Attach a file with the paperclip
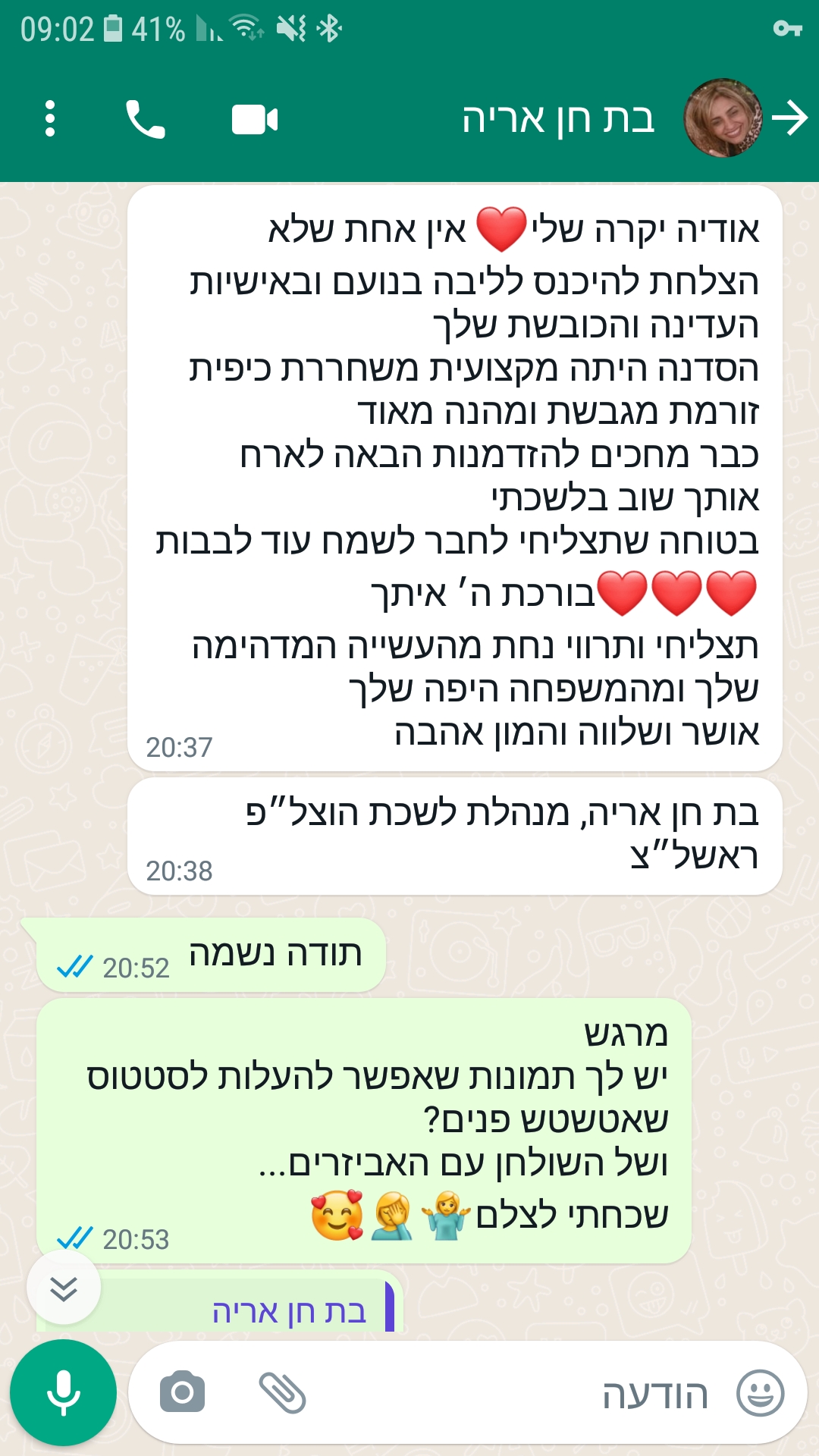819x1456 pixels. coord(282,1393)
